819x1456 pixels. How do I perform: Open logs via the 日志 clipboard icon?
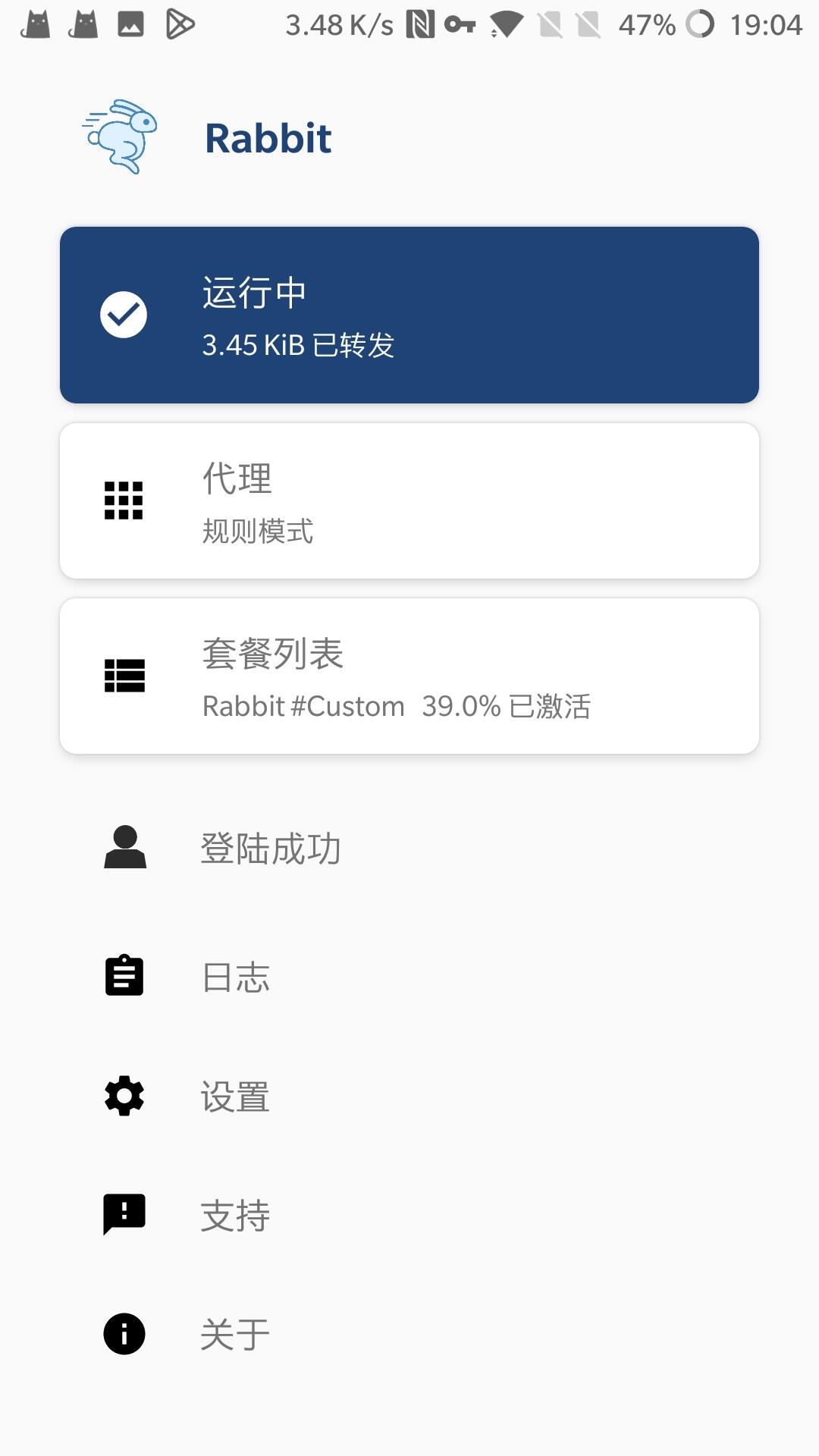click(124, 975)
